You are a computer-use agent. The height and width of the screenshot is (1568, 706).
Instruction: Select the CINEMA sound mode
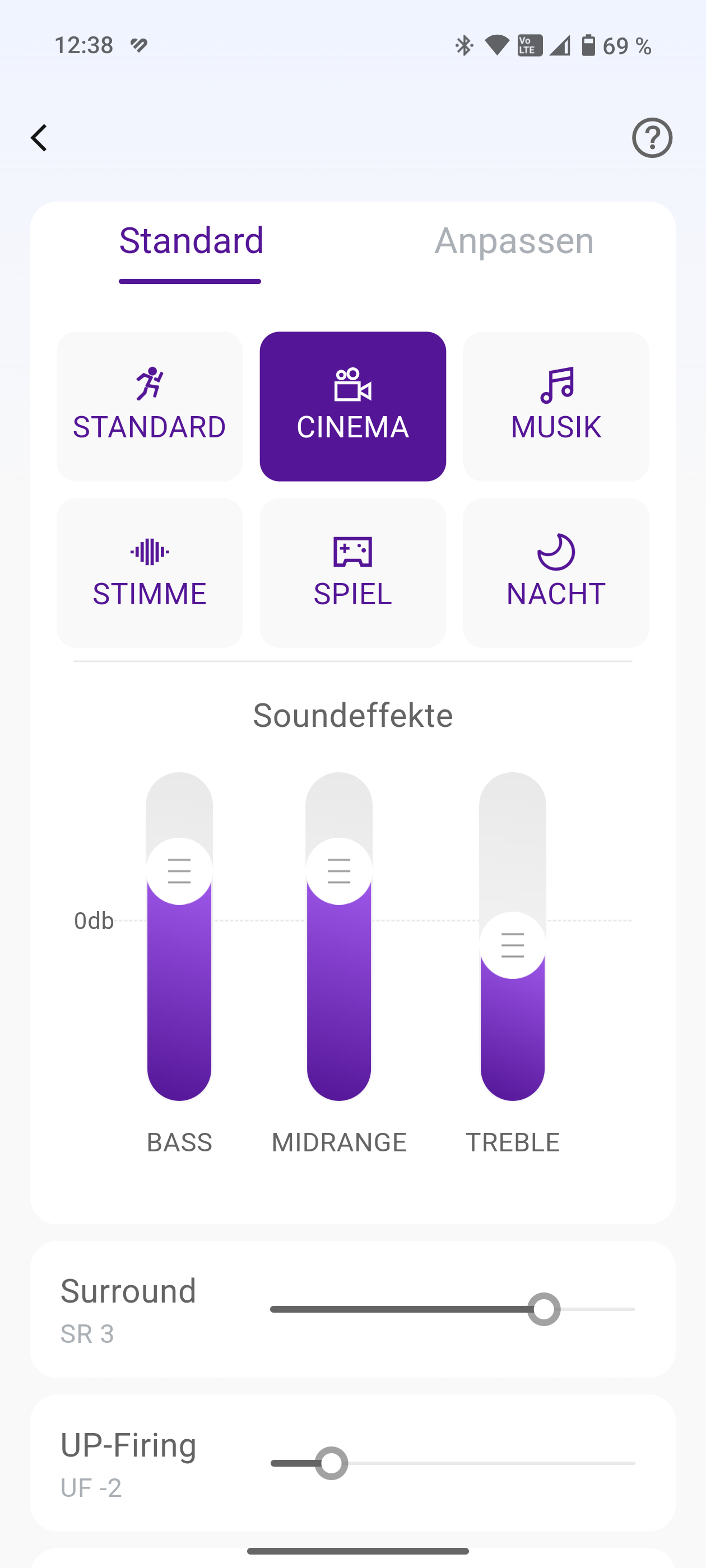(x=352, y=406)
